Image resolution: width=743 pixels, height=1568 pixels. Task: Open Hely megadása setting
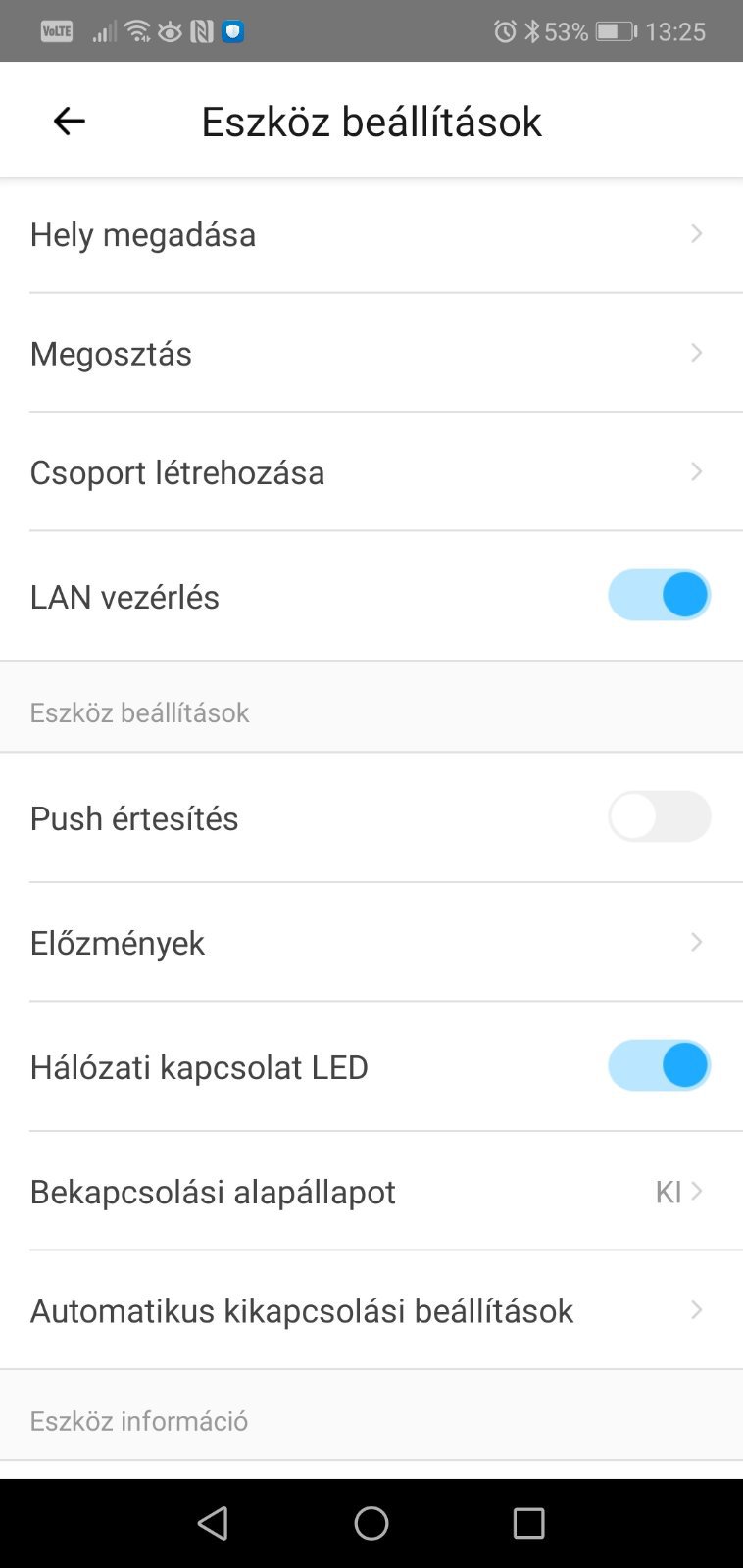371,235
